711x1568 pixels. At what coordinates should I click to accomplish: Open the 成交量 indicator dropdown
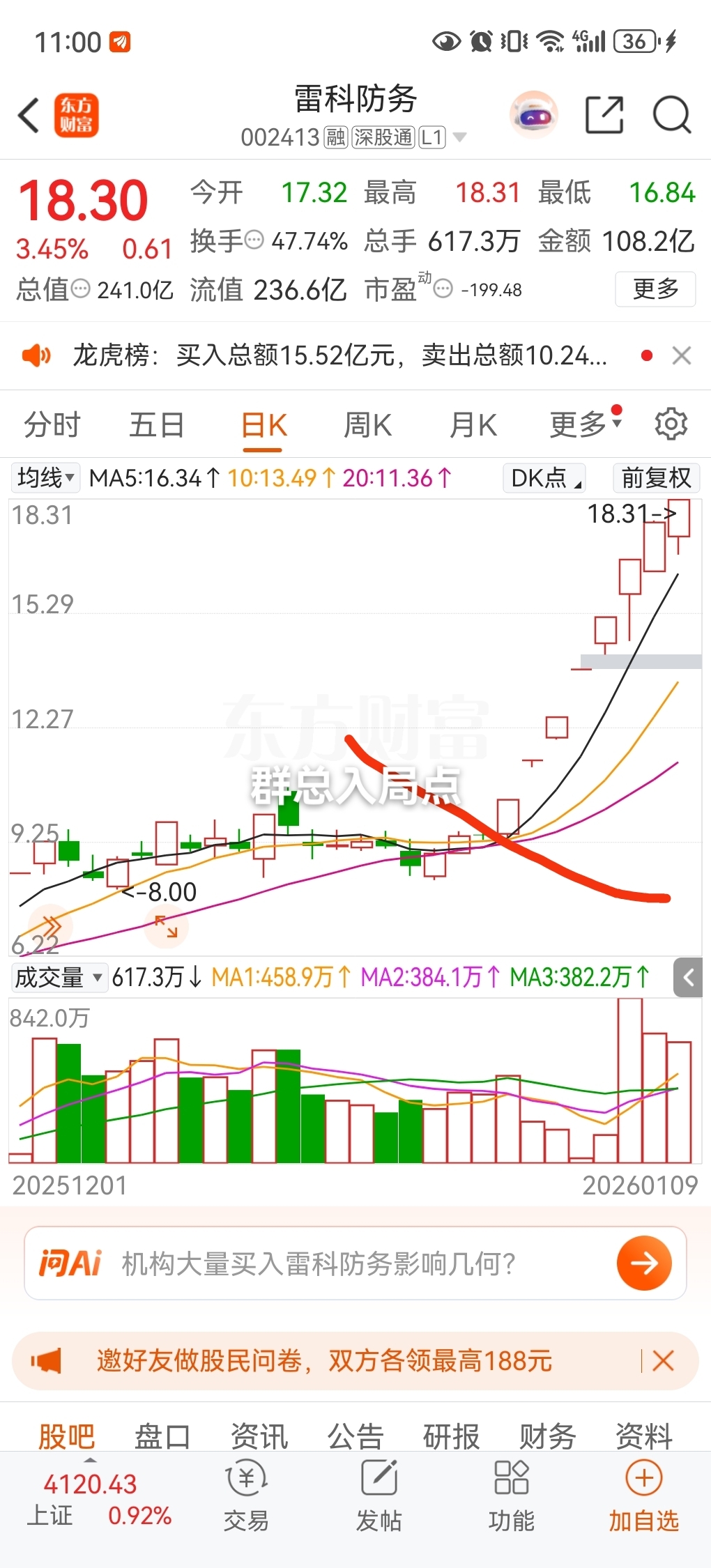click(59, 977)
